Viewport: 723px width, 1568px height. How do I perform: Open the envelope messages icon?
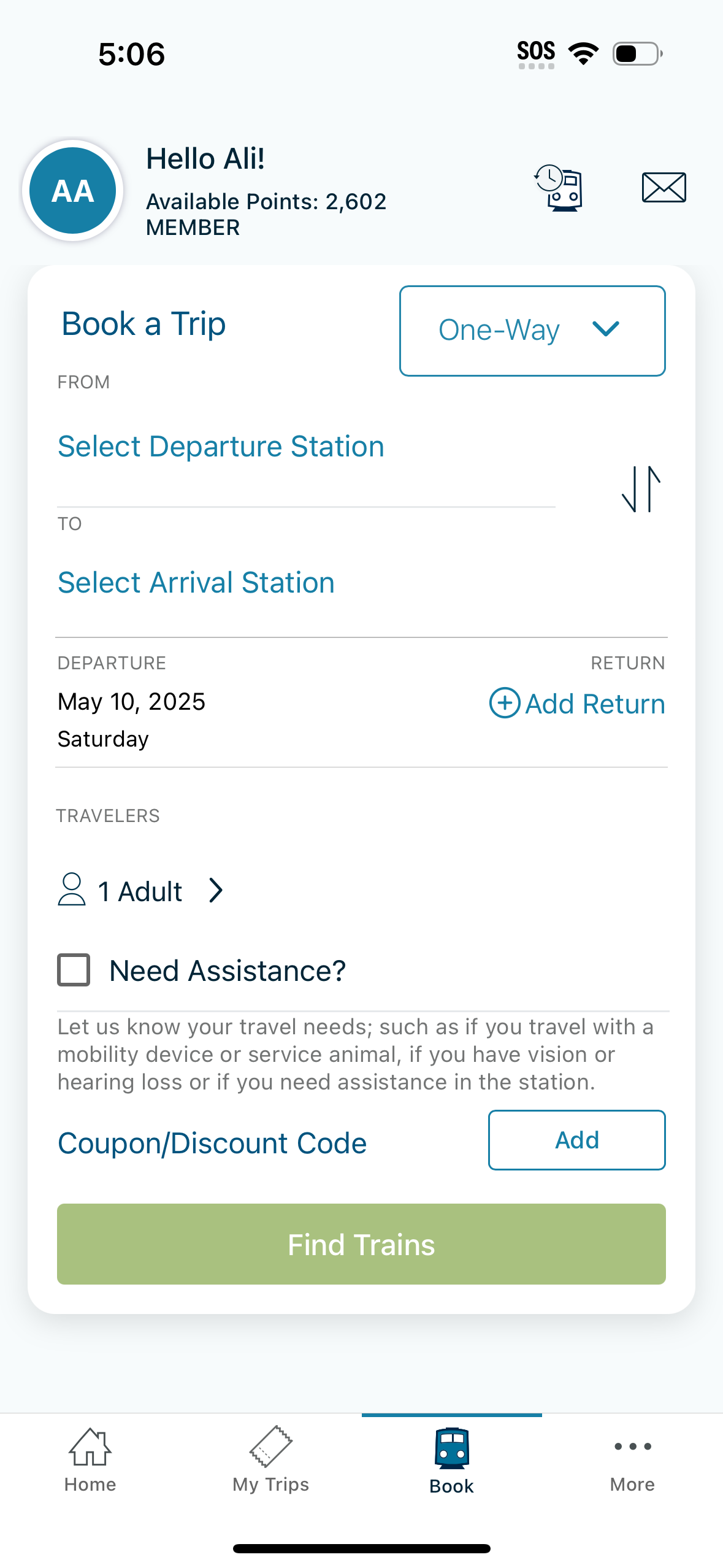[x=664, y=188]
